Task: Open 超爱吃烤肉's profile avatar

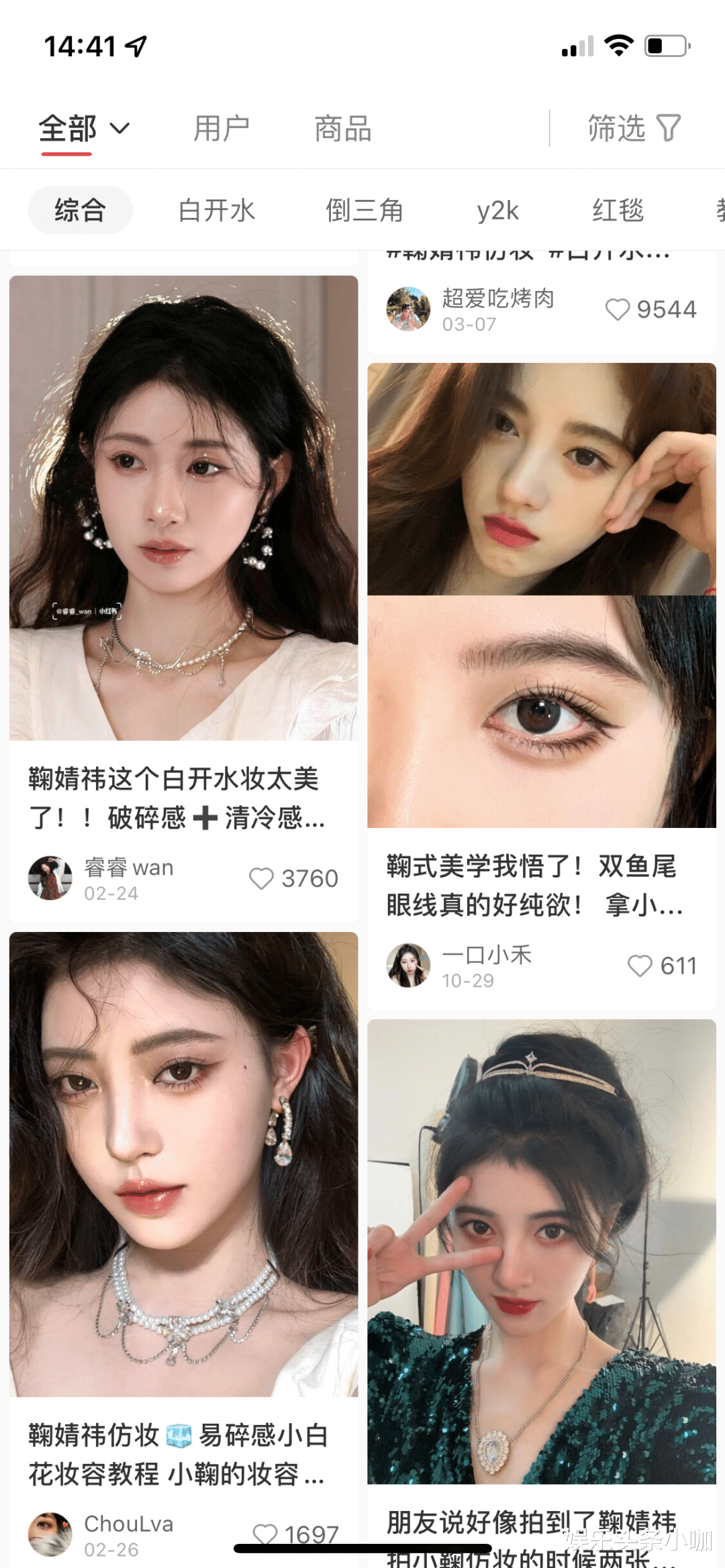Action: (408, 308)
